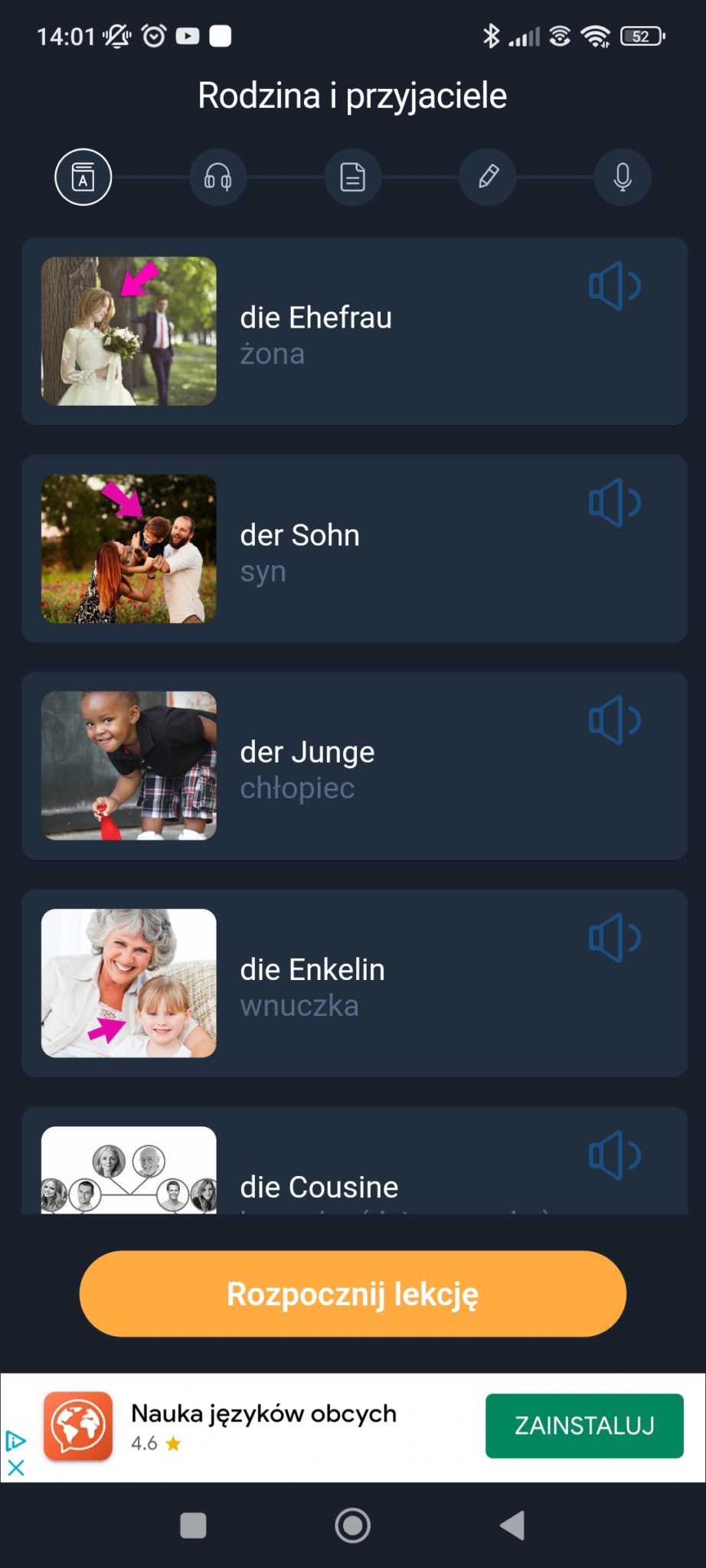Return to the home screen
Screen dimensions: 706x1568
pyautogui.click(x=353, y=1525)
